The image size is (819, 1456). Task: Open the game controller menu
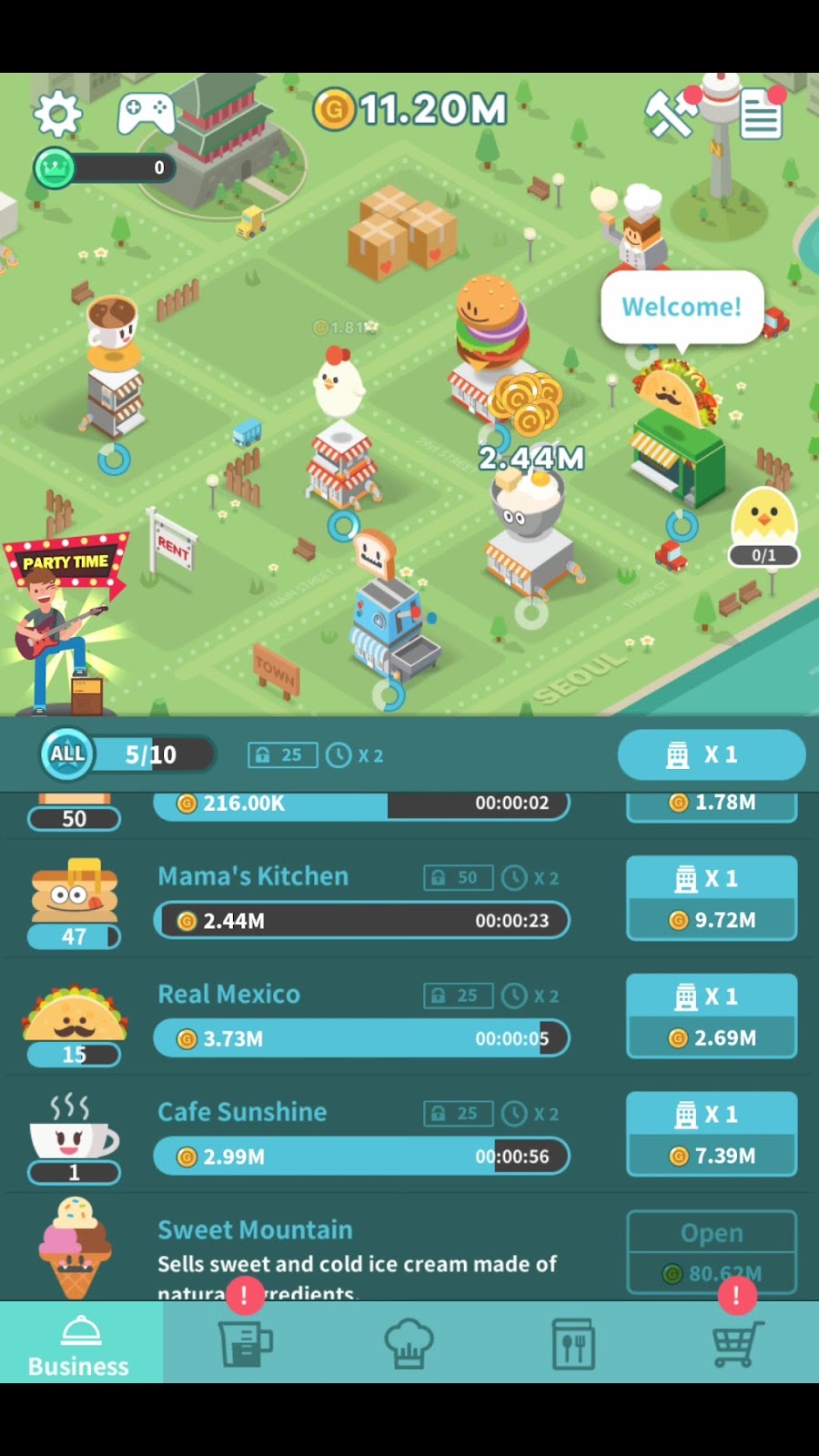point(146,113)
